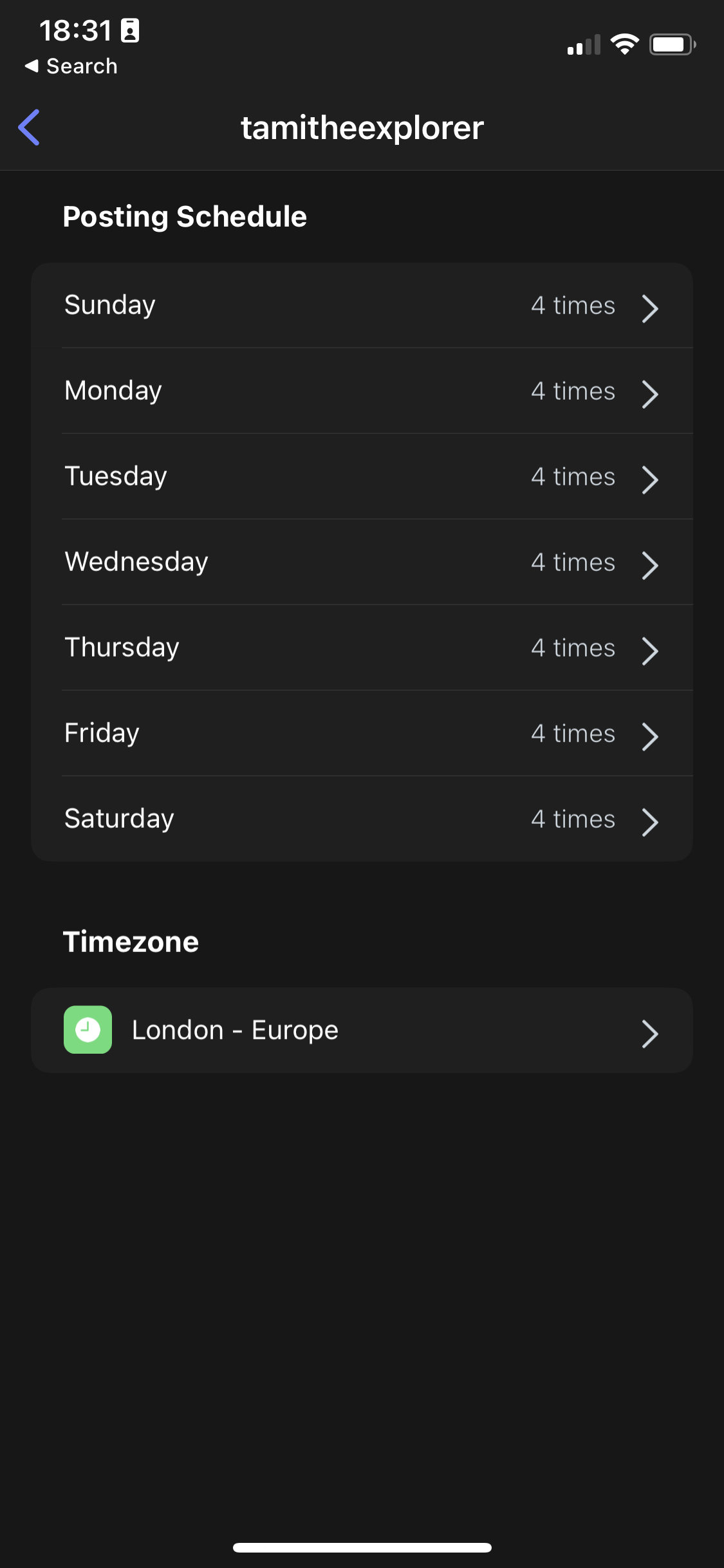Open Friday posting times
Image resolution: width=724 pixels, height=1568 pixels.
[362, 733]
